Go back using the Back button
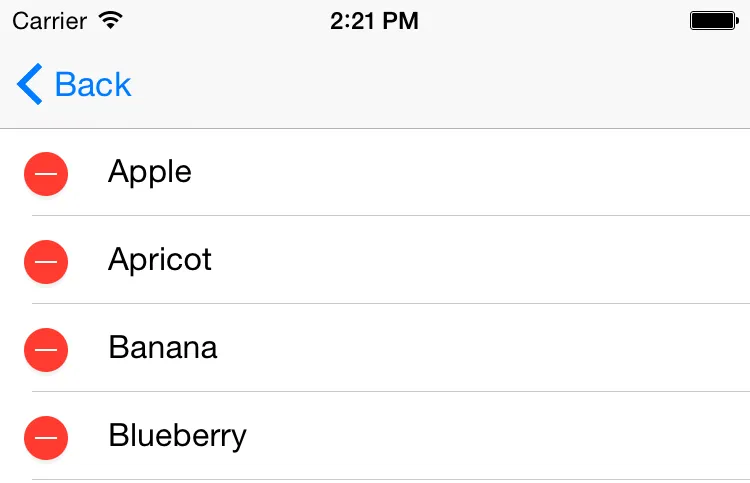 click(74, 85)
